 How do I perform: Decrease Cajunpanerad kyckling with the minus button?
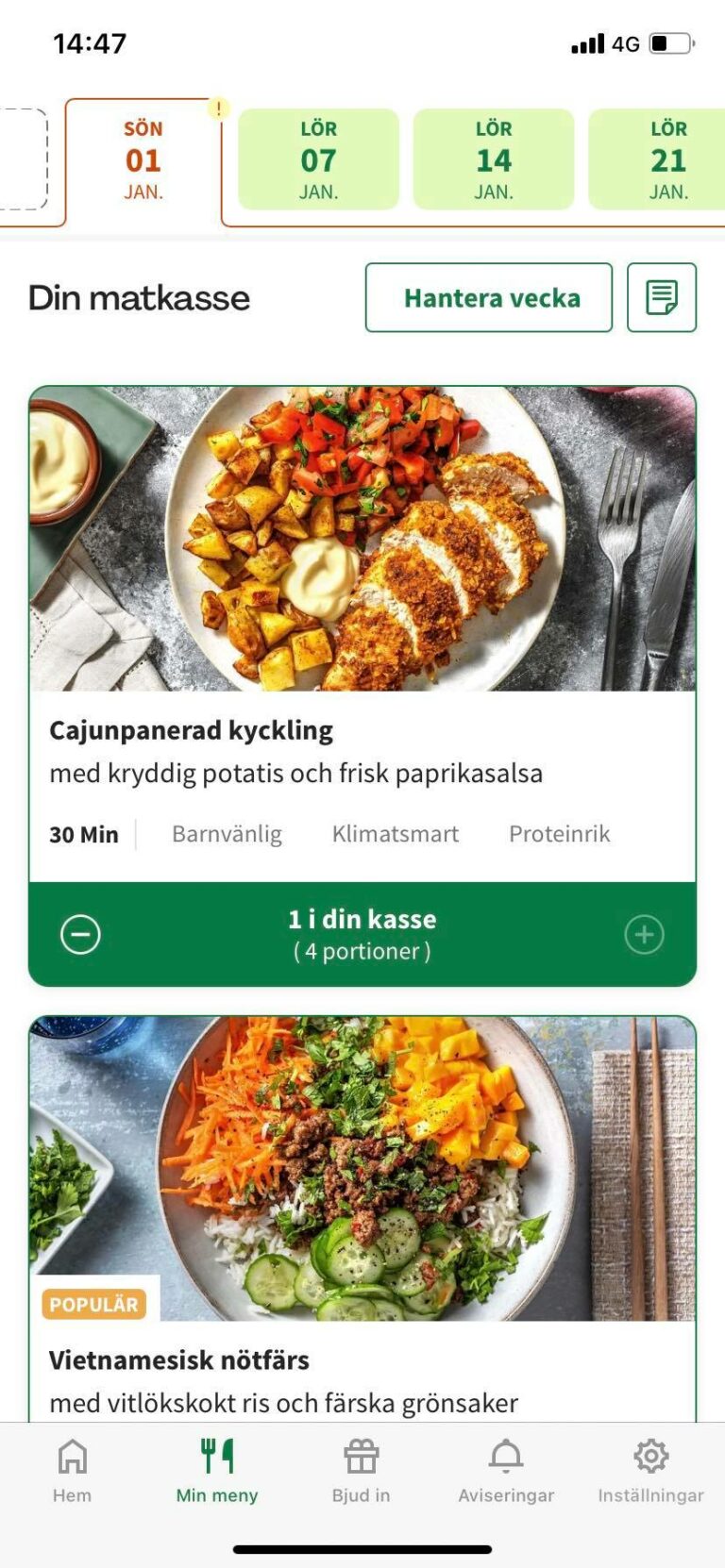[80, 934]
